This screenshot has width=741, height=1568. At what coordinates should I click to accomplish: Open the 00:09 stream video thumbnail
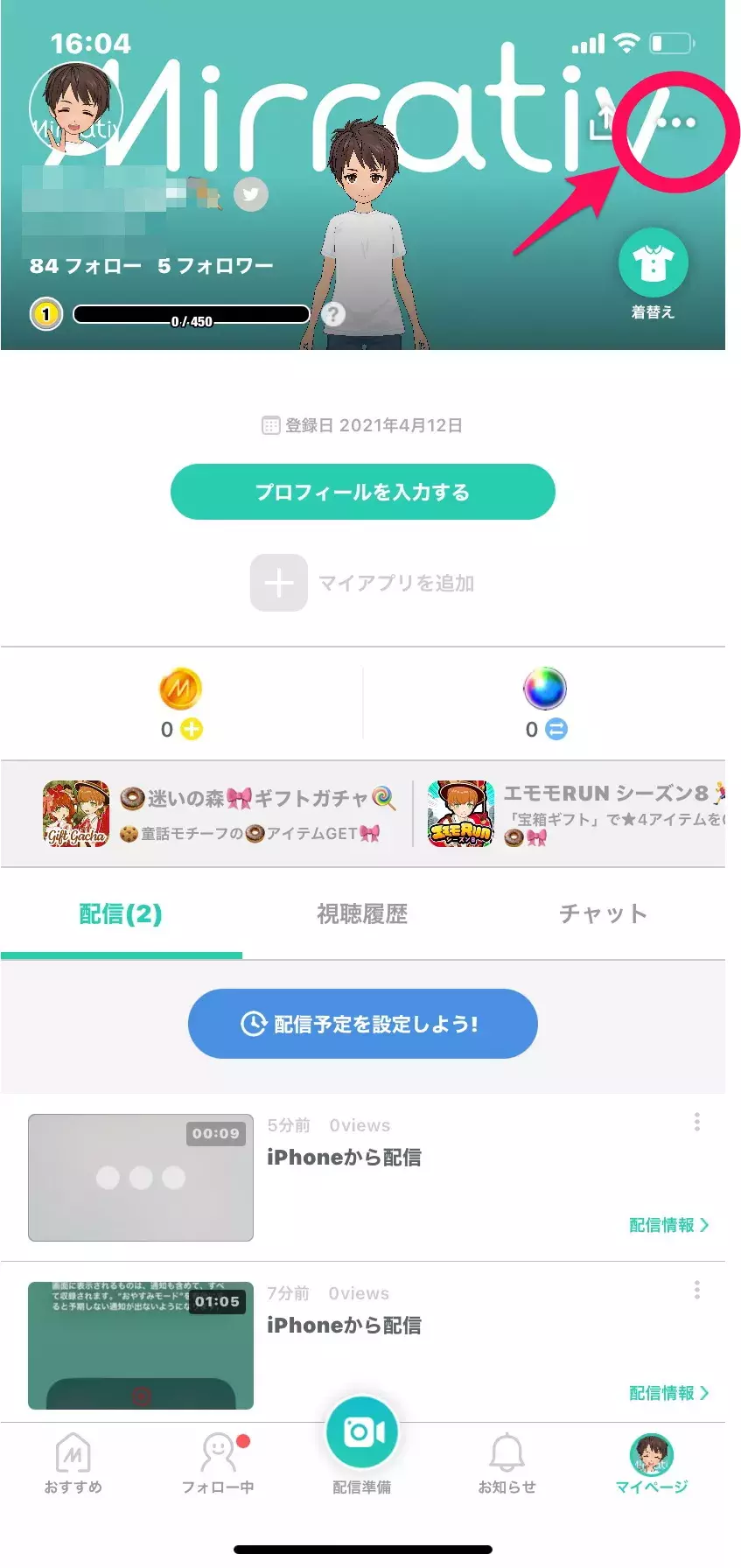(x=140, y=1178)
